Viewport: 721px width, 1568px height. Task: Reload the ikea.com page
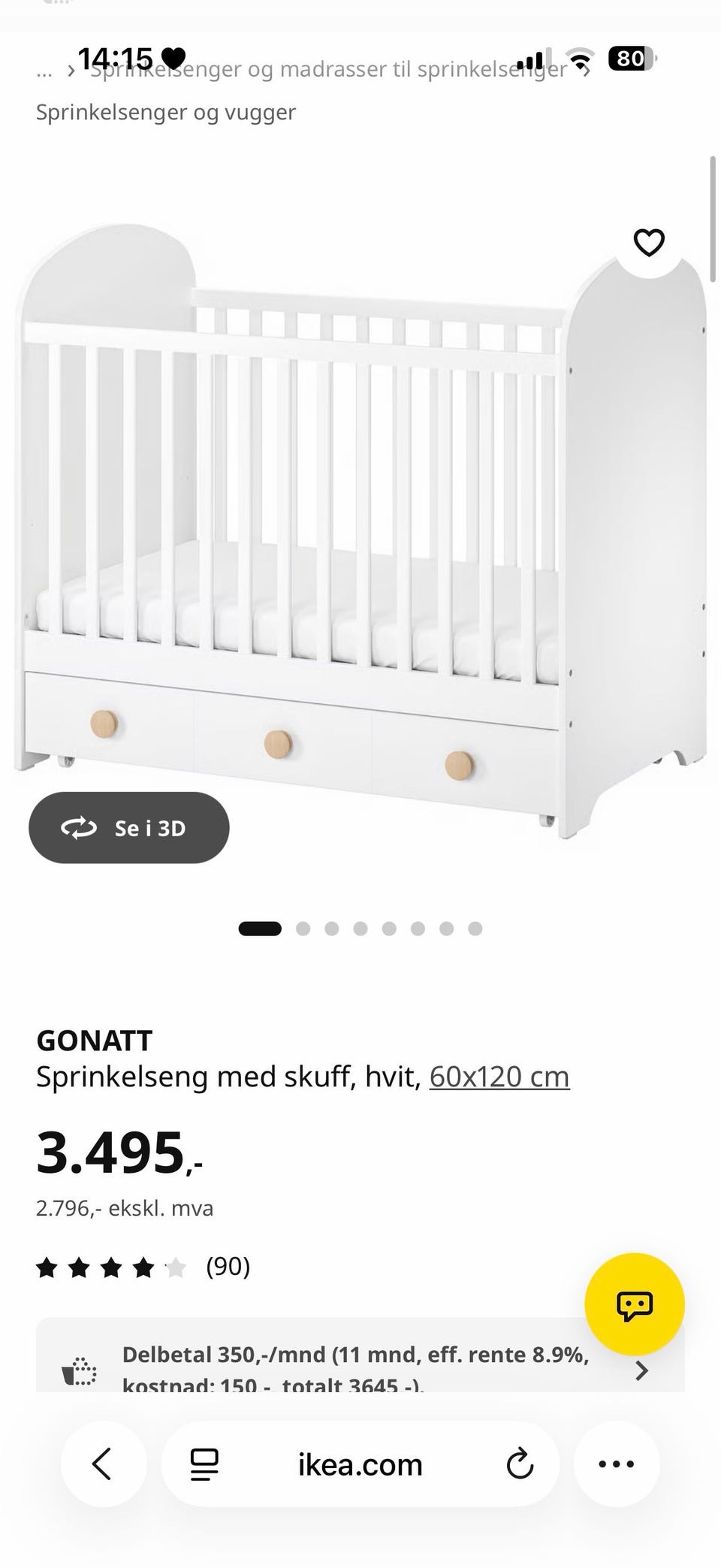[520, 1464]
